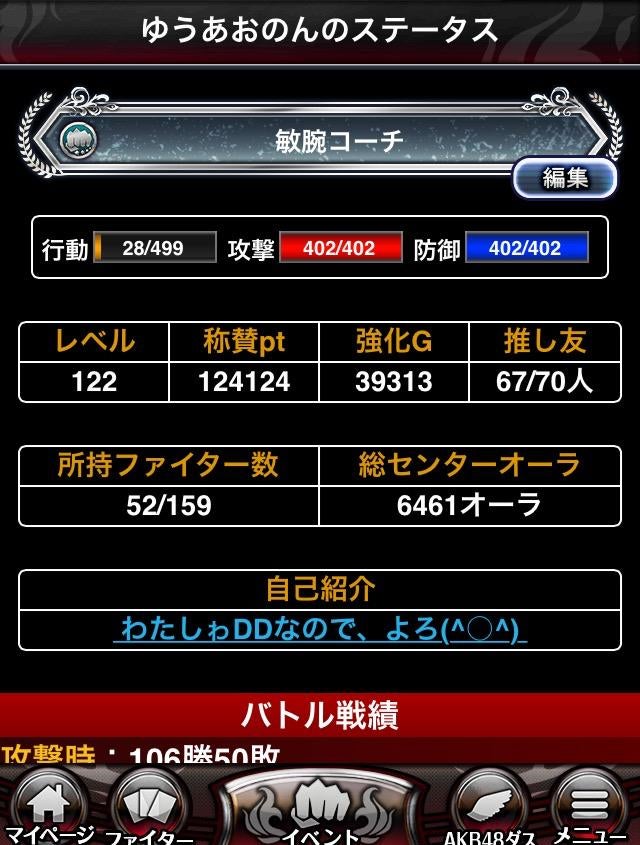Go to マイページ home tab
The image size is (640, 845).
click(48, 808)
